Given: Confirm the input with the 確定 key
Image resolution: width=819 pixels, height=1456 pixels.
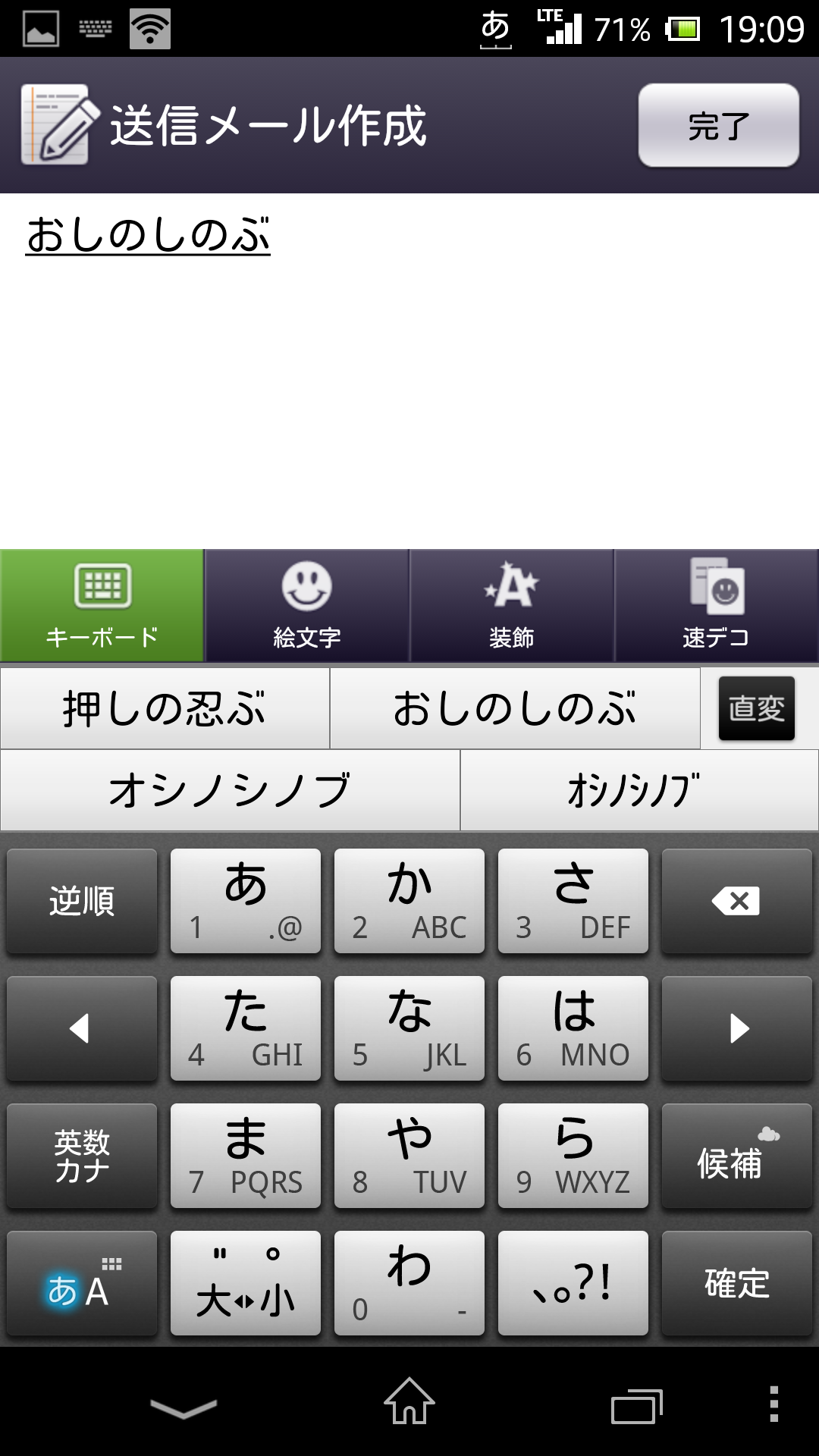Looking at the screenshot, I should [x=736, y=1283].
